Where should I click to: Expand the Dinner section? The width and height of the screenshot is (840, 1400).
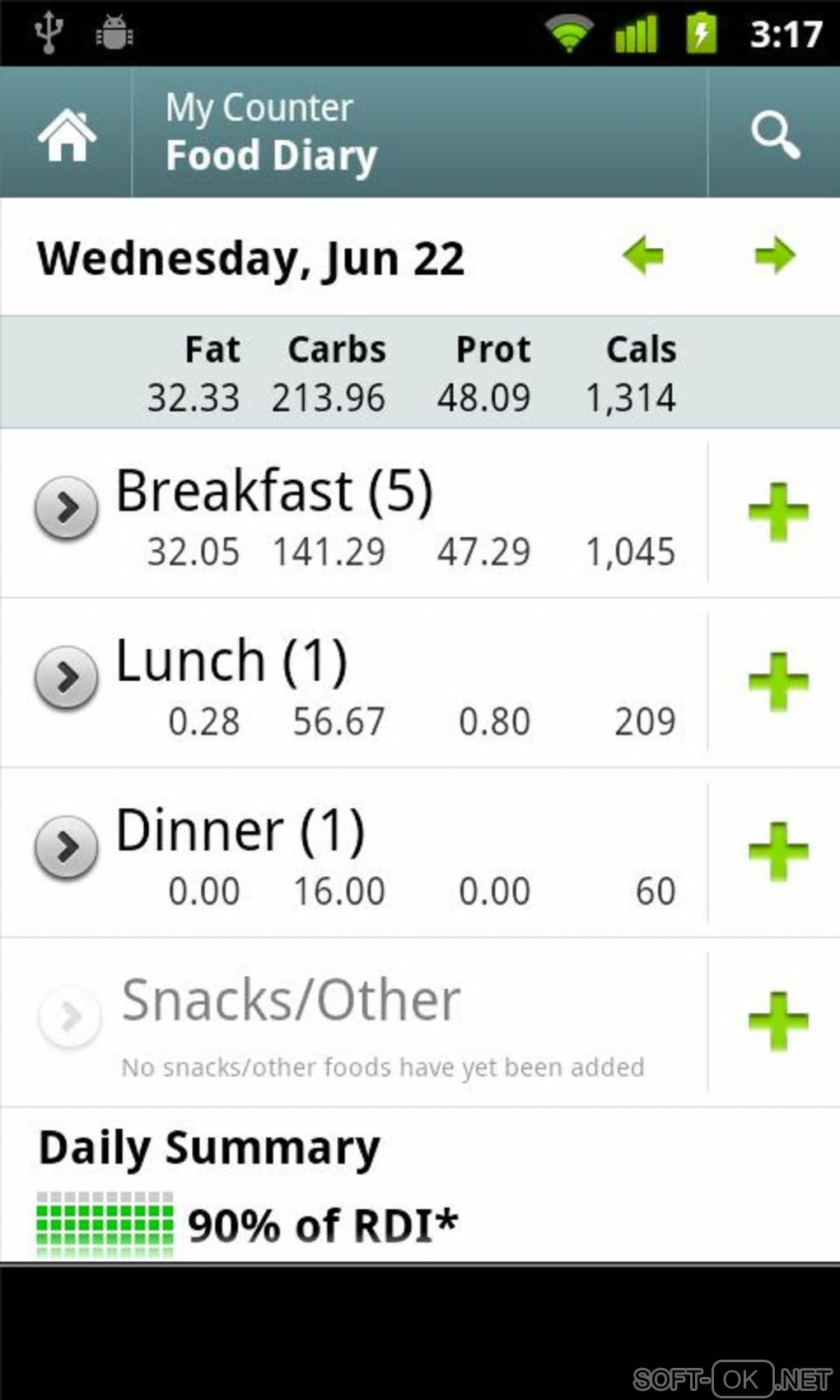(x=67, y=847)
